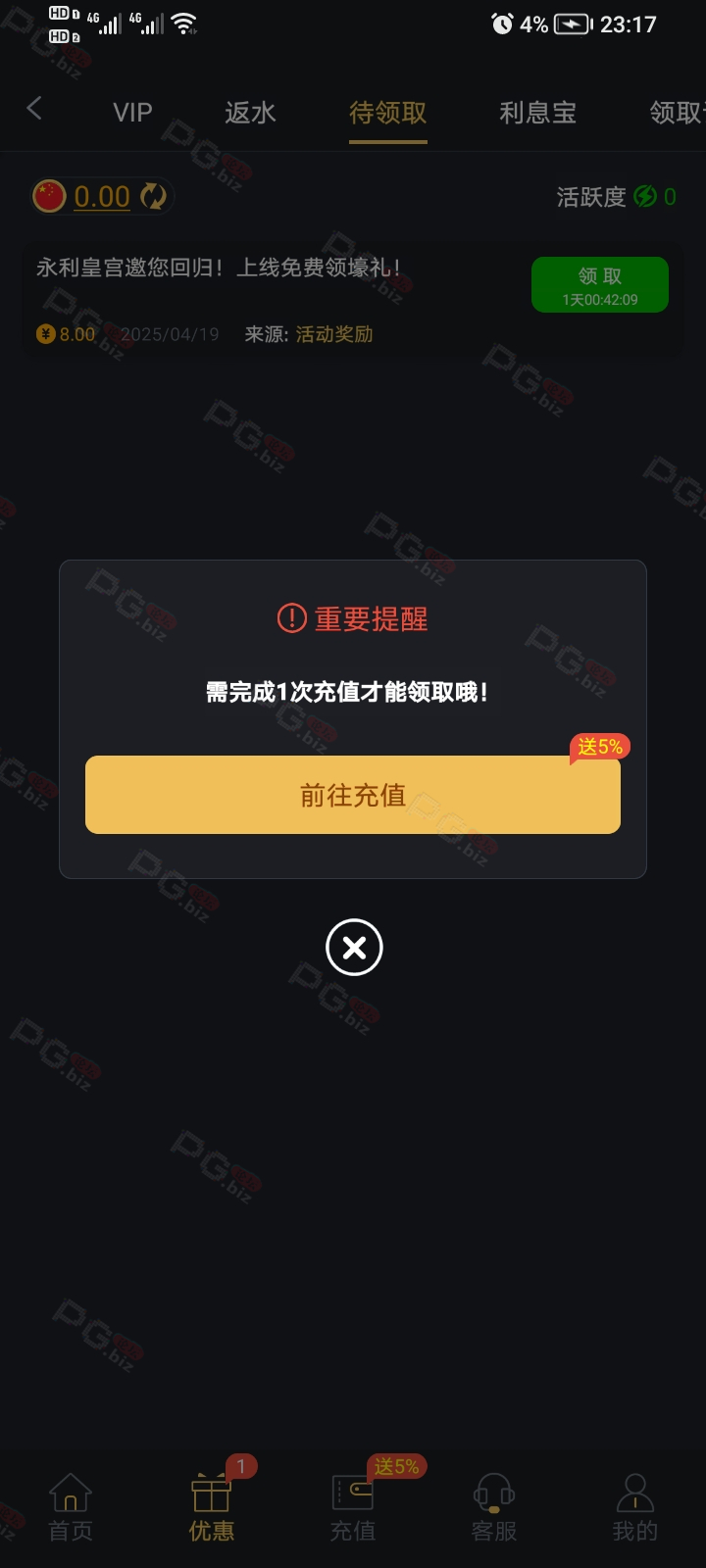Select the 待领取 tab

pos(387,113)
